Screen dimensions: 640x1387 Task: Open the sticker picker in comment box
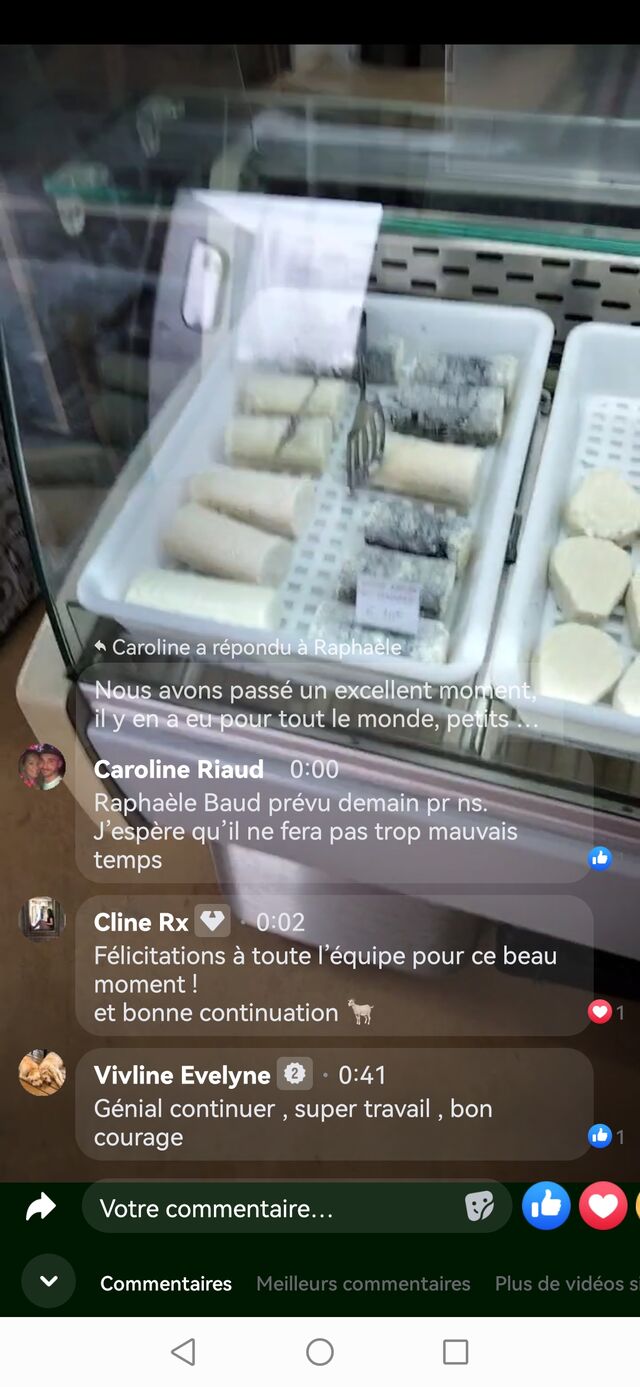click(480, 1207)
